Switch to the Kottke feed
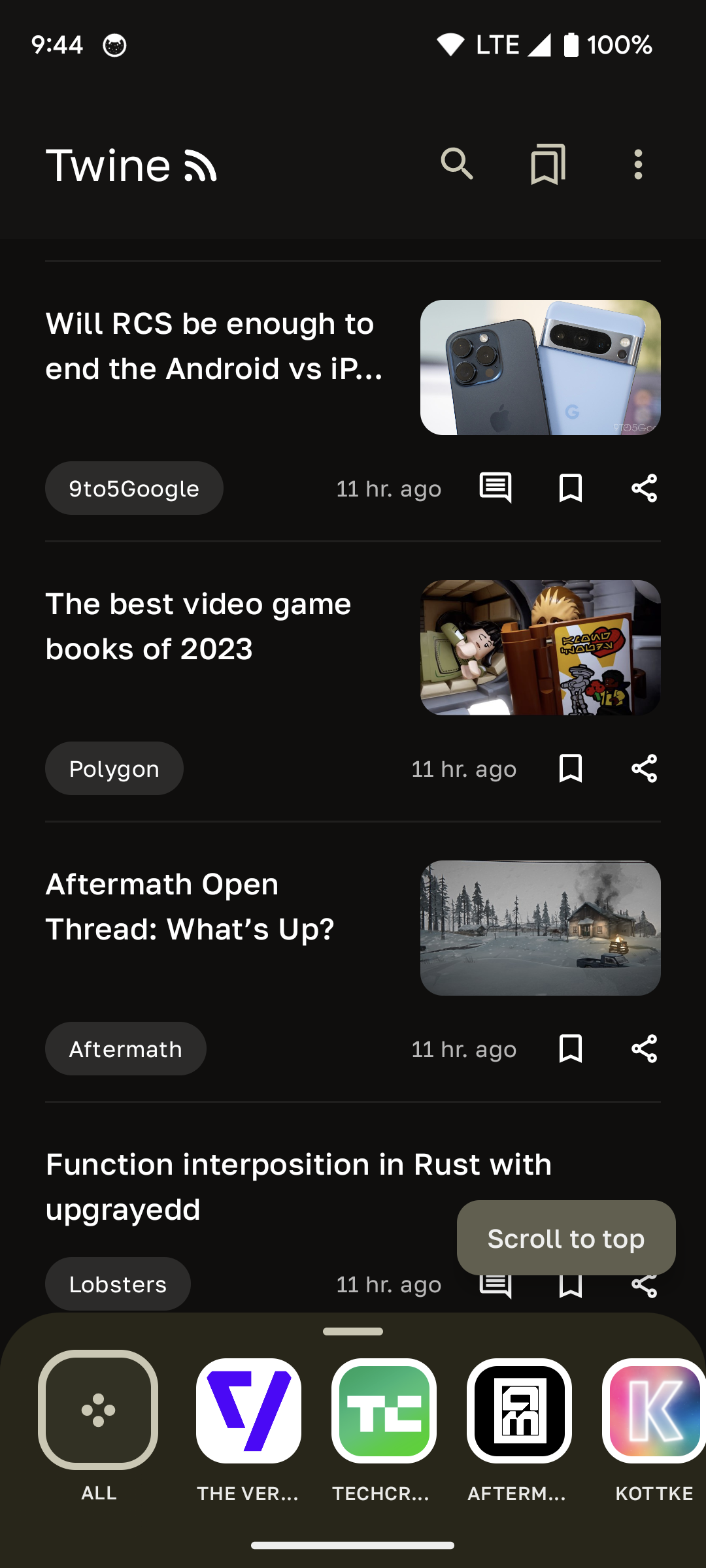706x1568 pixels. [654, 1411]
